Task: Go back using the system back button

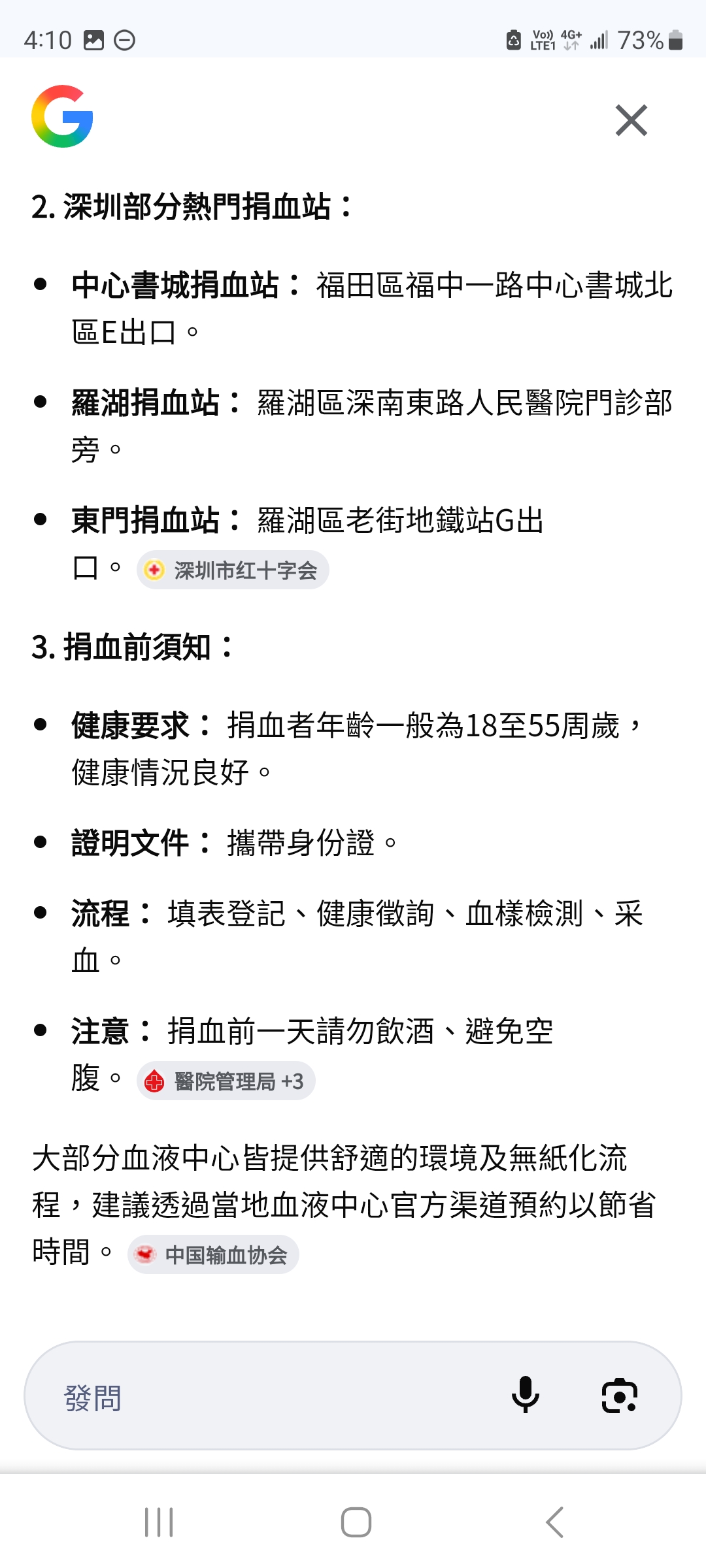Action: 554,1522
